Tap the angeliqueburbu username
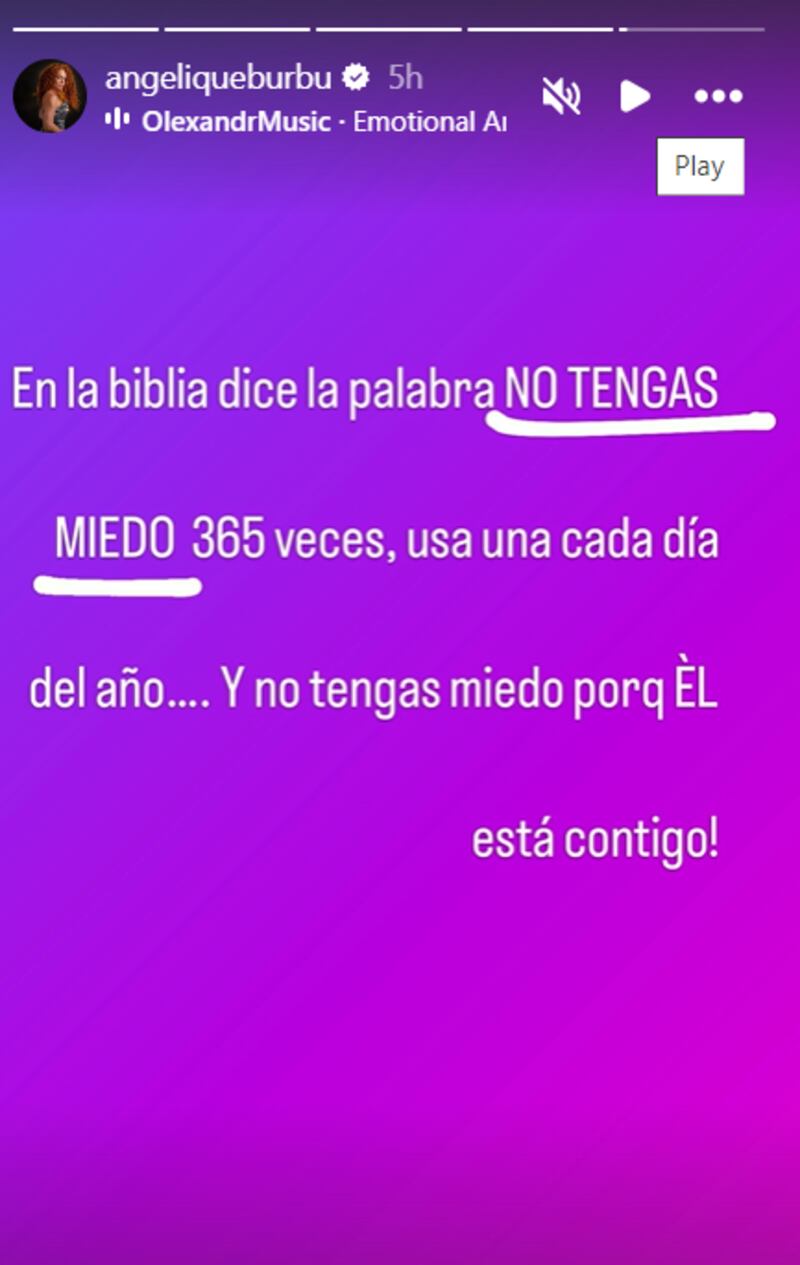Image resolution: width=800 pixels, height=1265 pixels. (218, 76)
